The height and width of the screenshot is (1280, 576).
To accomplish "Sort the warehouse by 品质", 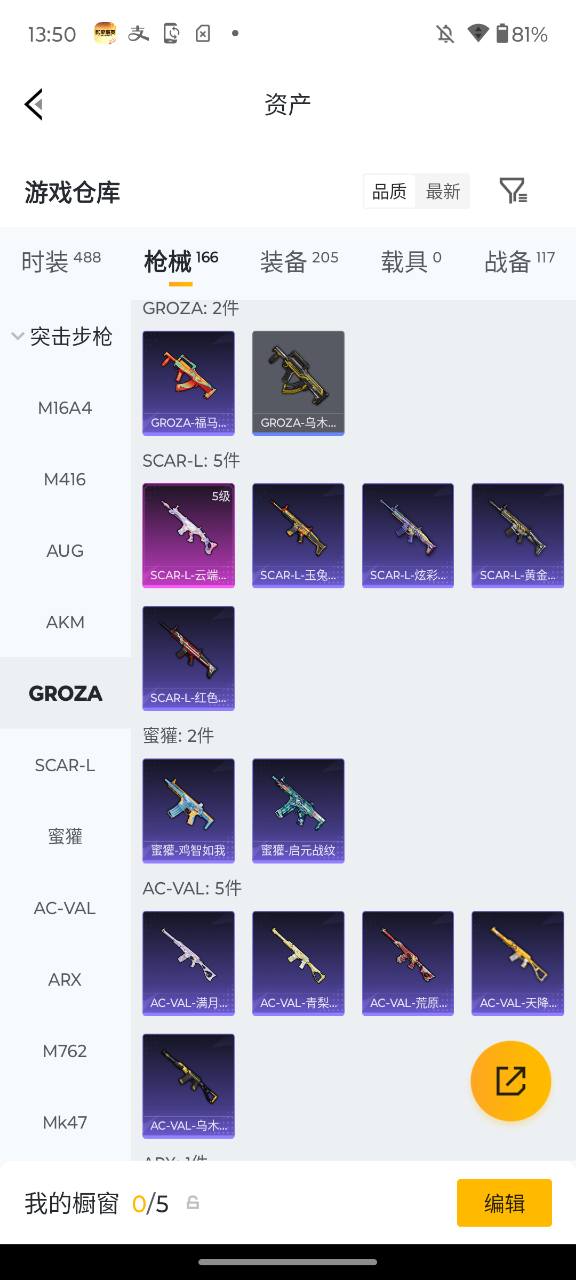I will 389,191.
